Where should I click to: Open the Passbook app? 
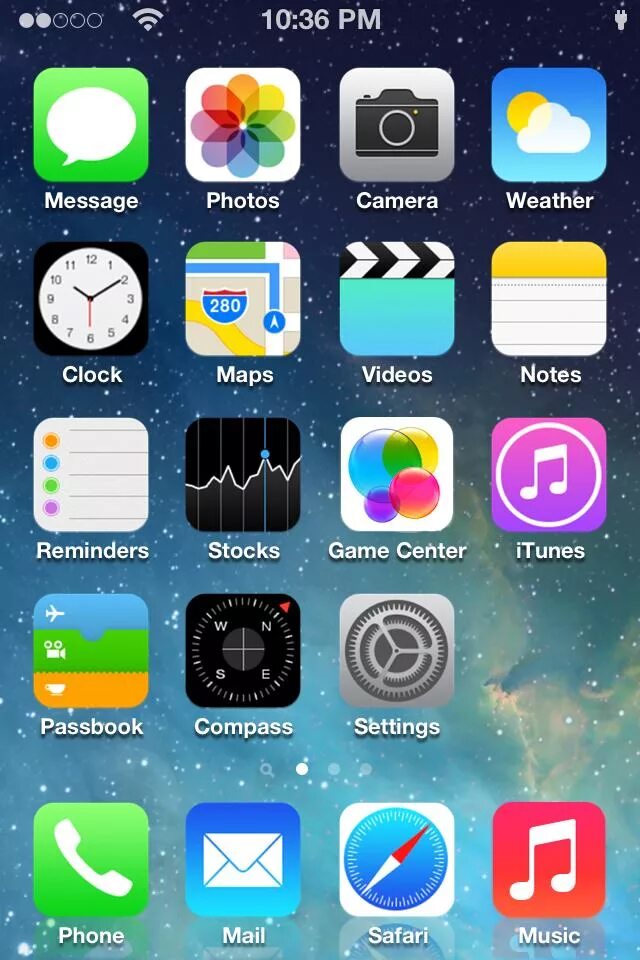[91, 651]
